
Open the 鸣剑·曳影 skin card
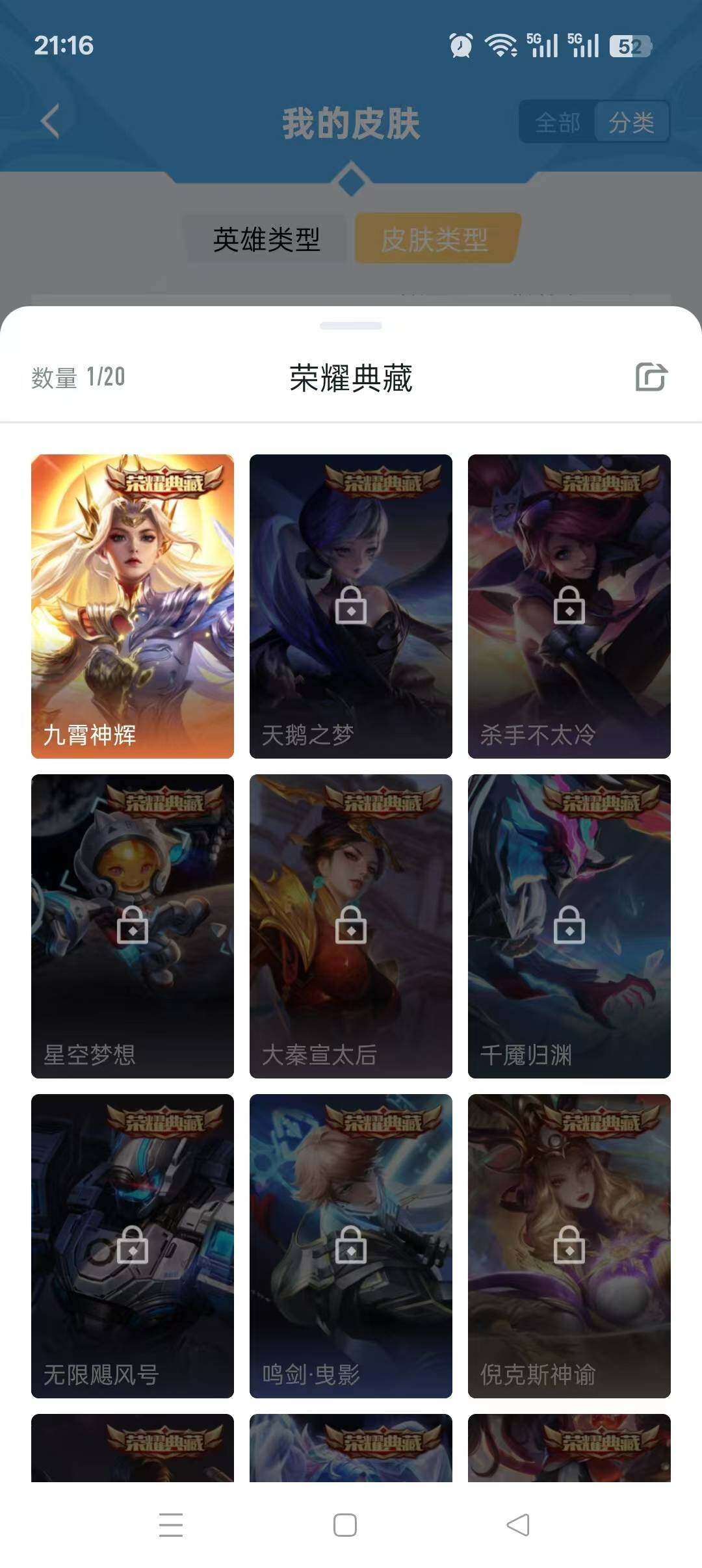pyautogui.click(x=351, y=1246)
